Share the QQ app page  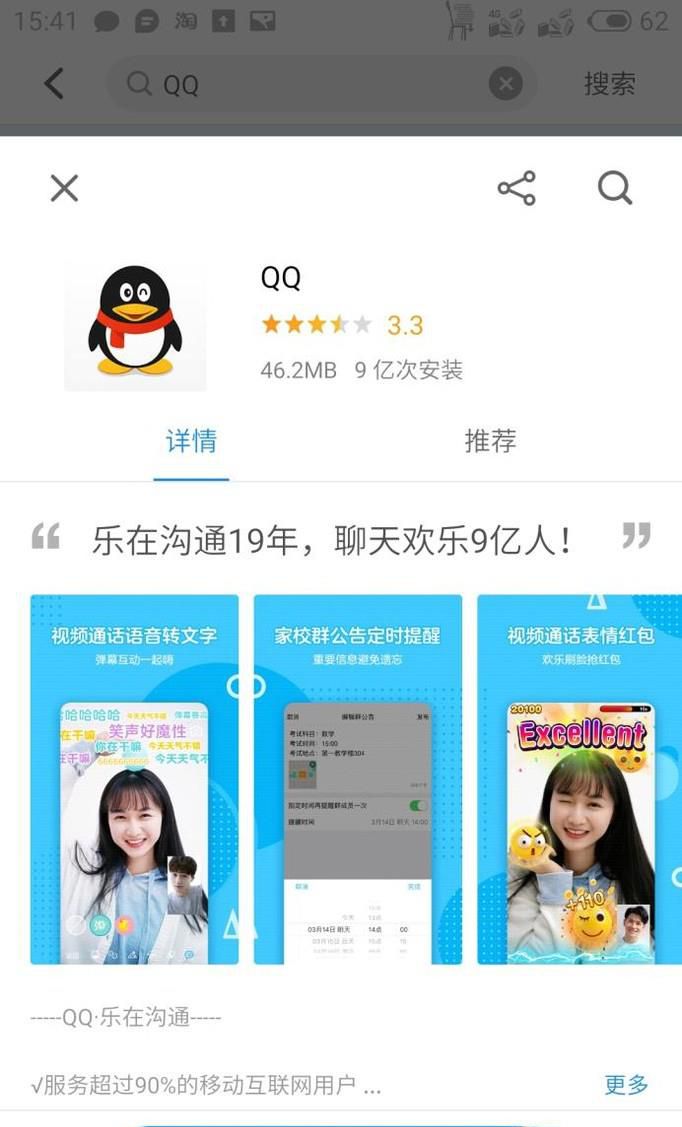(x=516, y=188)
